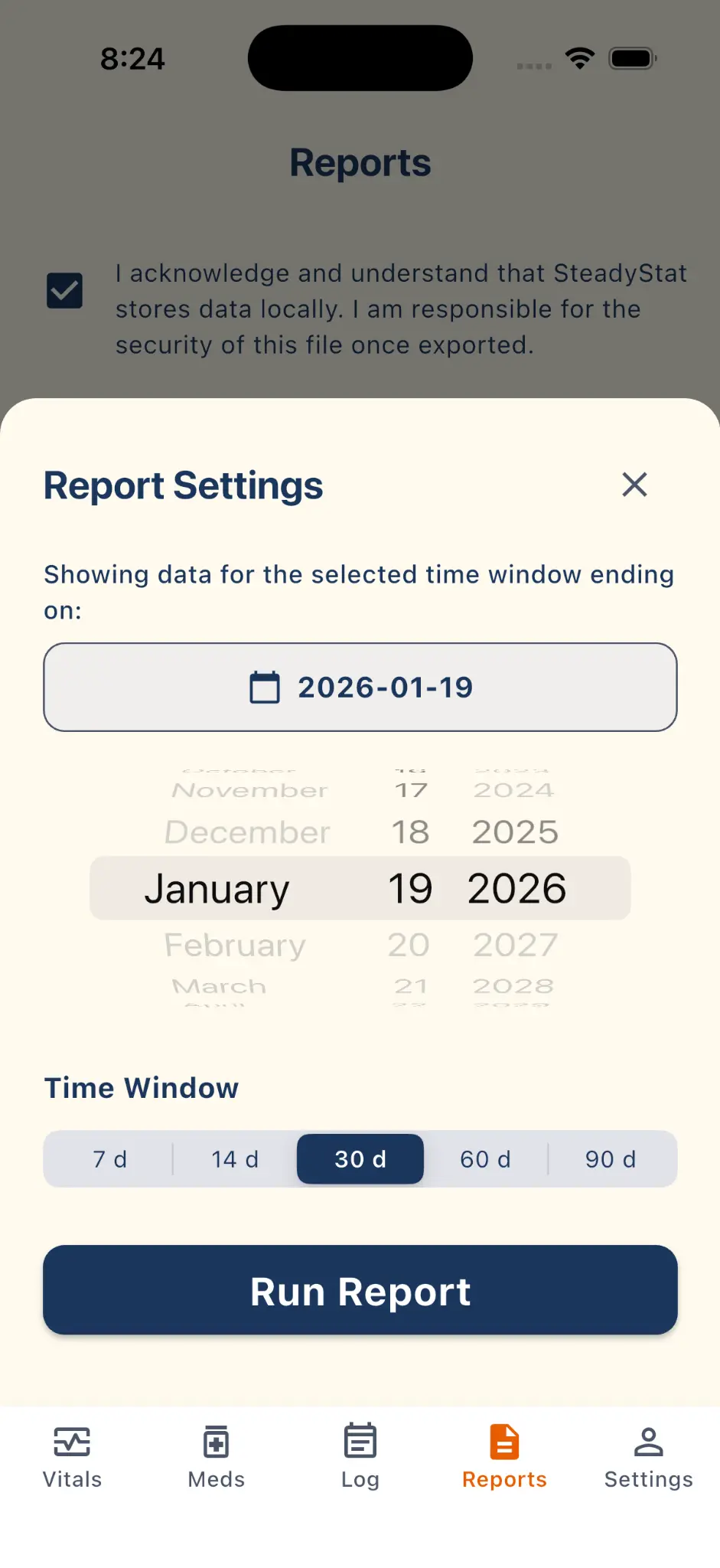
Task: Select the Meds medkit icon
Action: point(216,1442)
